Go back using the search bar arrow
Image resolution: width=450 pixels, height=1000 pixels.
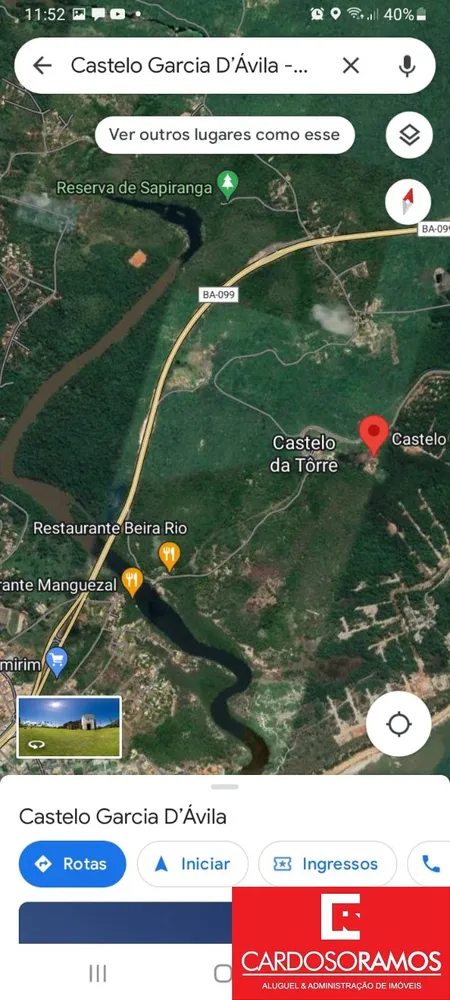42,65
